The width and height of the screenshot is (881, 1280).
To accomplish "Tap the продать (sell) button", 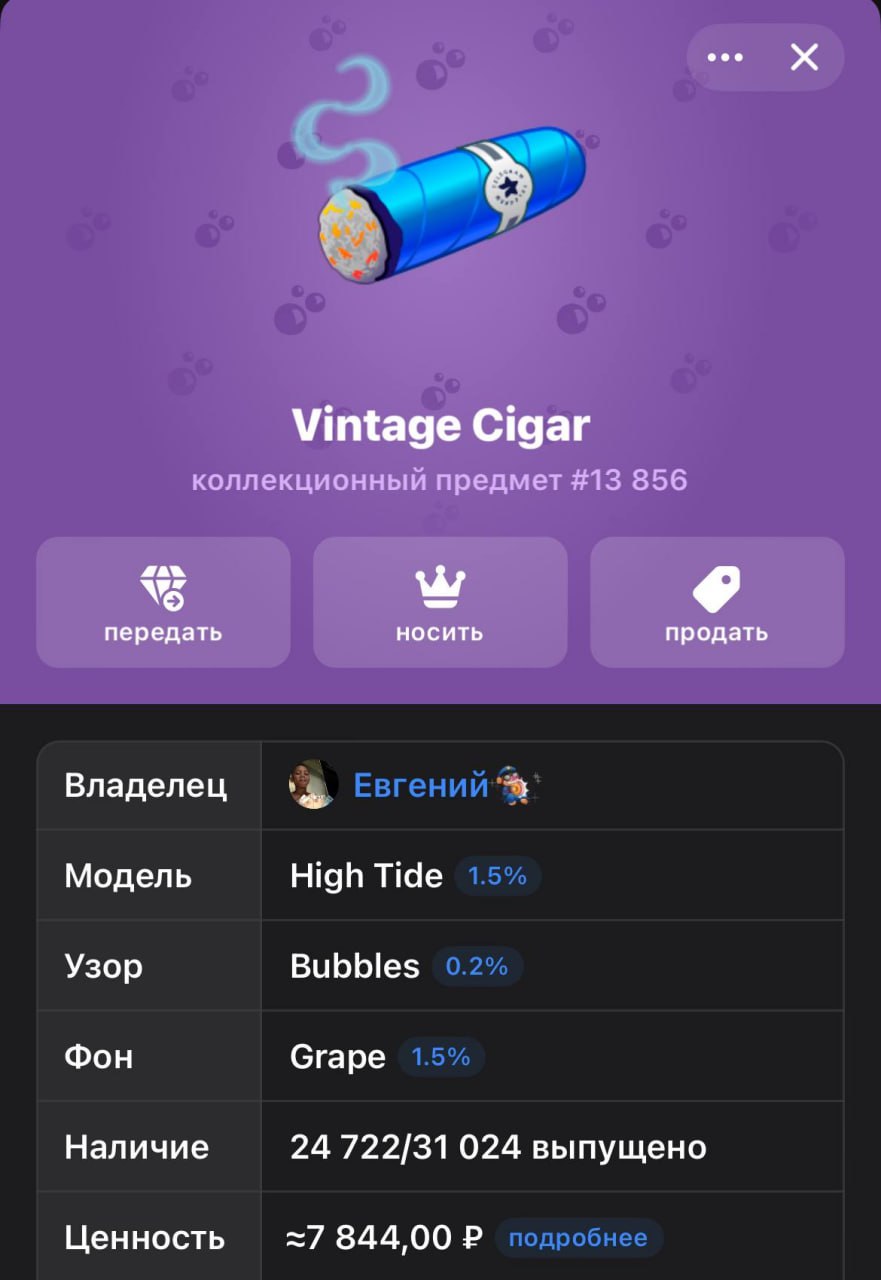I will (717, 602).
